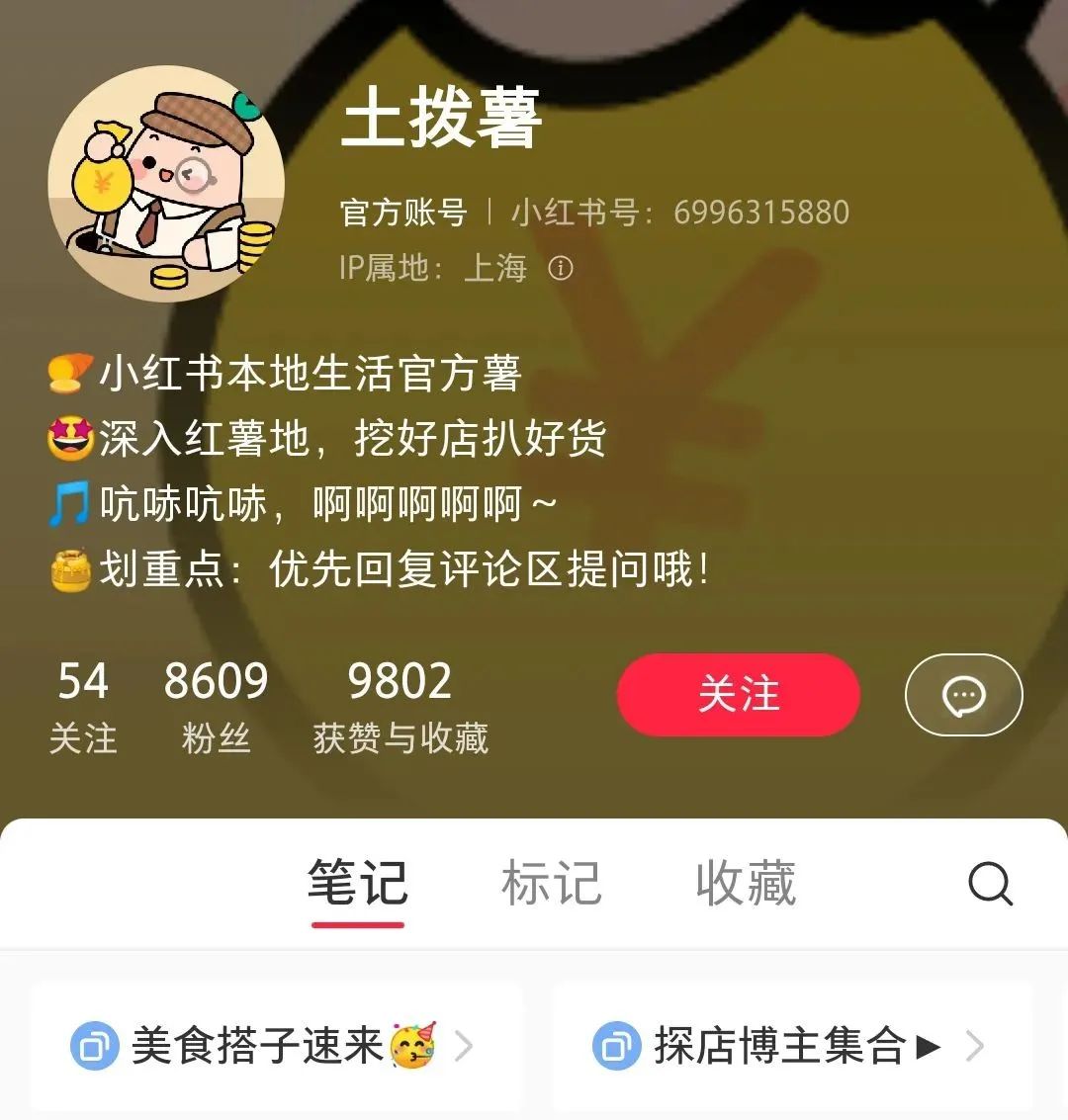1068x1120 pixels.
Task: View the 土拨薯 profile avatar
Action: 170,184
